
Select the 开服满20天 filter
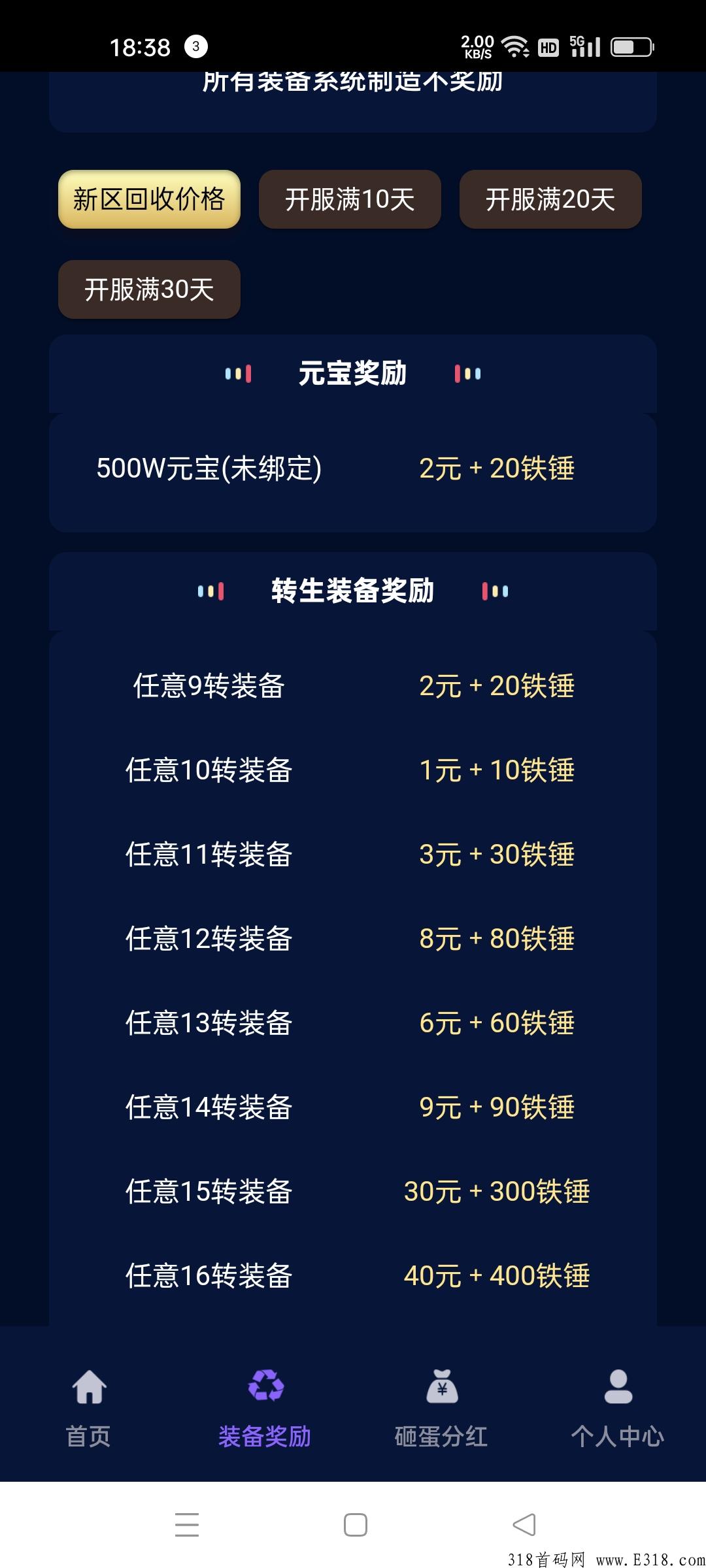tap(551, 200)
